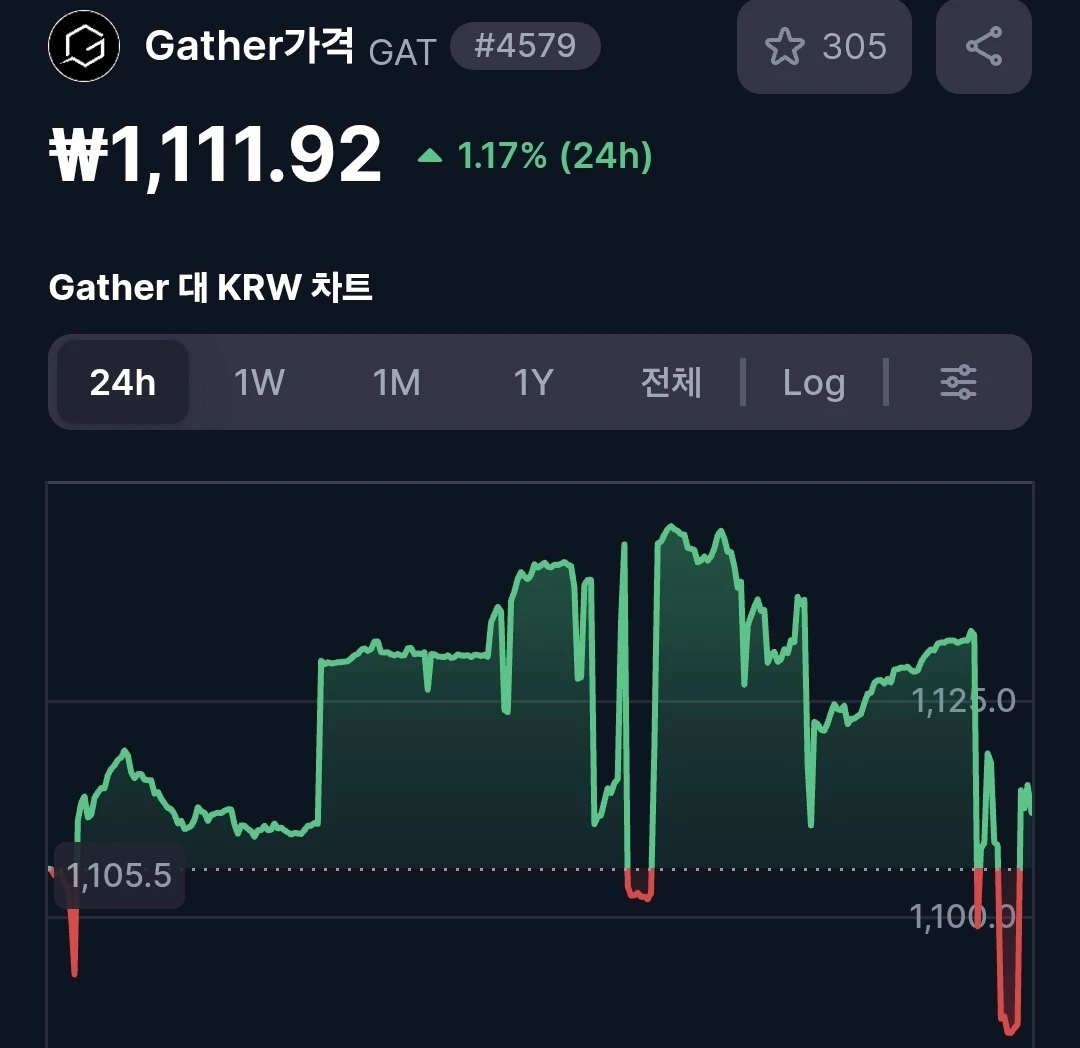
Task: Open chart settings sliders icon
Action: 958,382
